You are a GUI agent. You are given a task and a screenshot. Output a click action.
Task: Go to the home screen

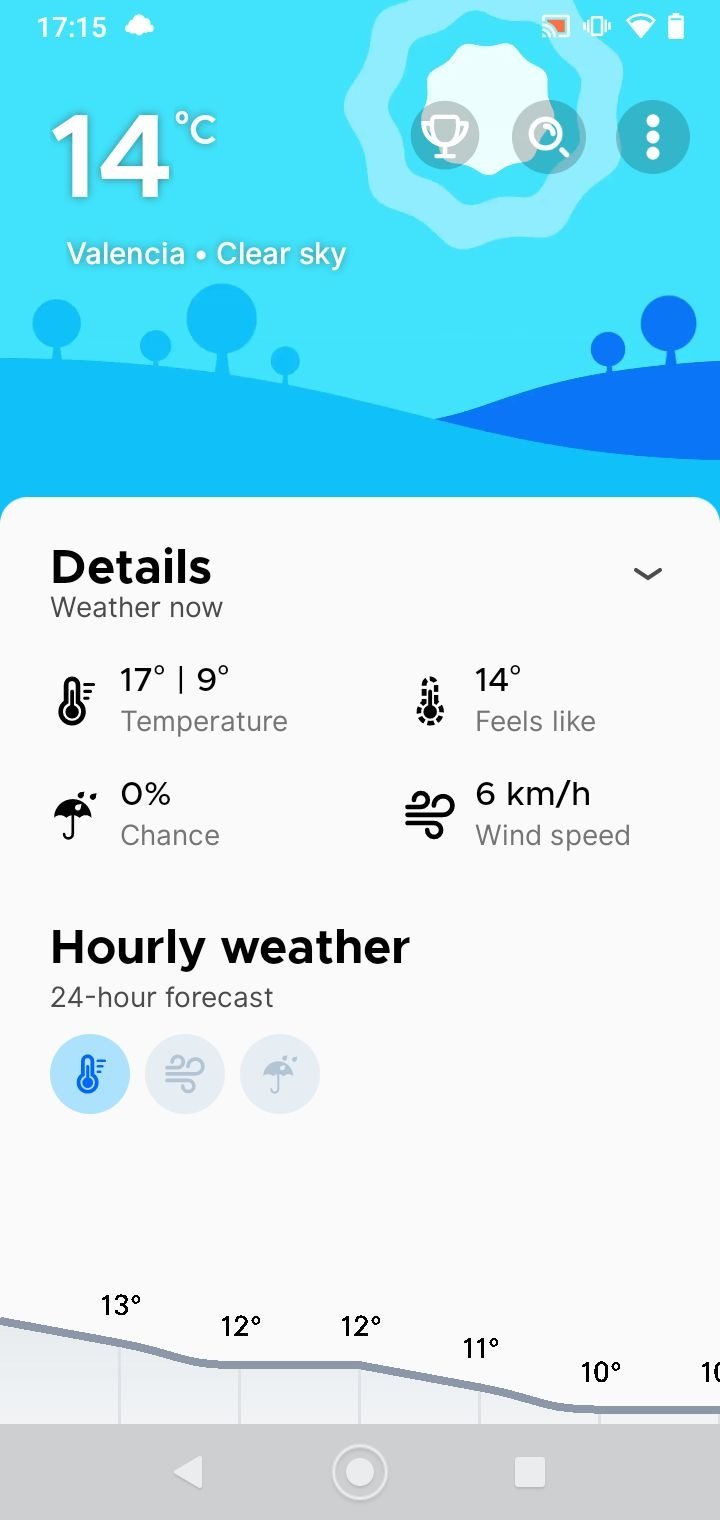point(360,1472)
